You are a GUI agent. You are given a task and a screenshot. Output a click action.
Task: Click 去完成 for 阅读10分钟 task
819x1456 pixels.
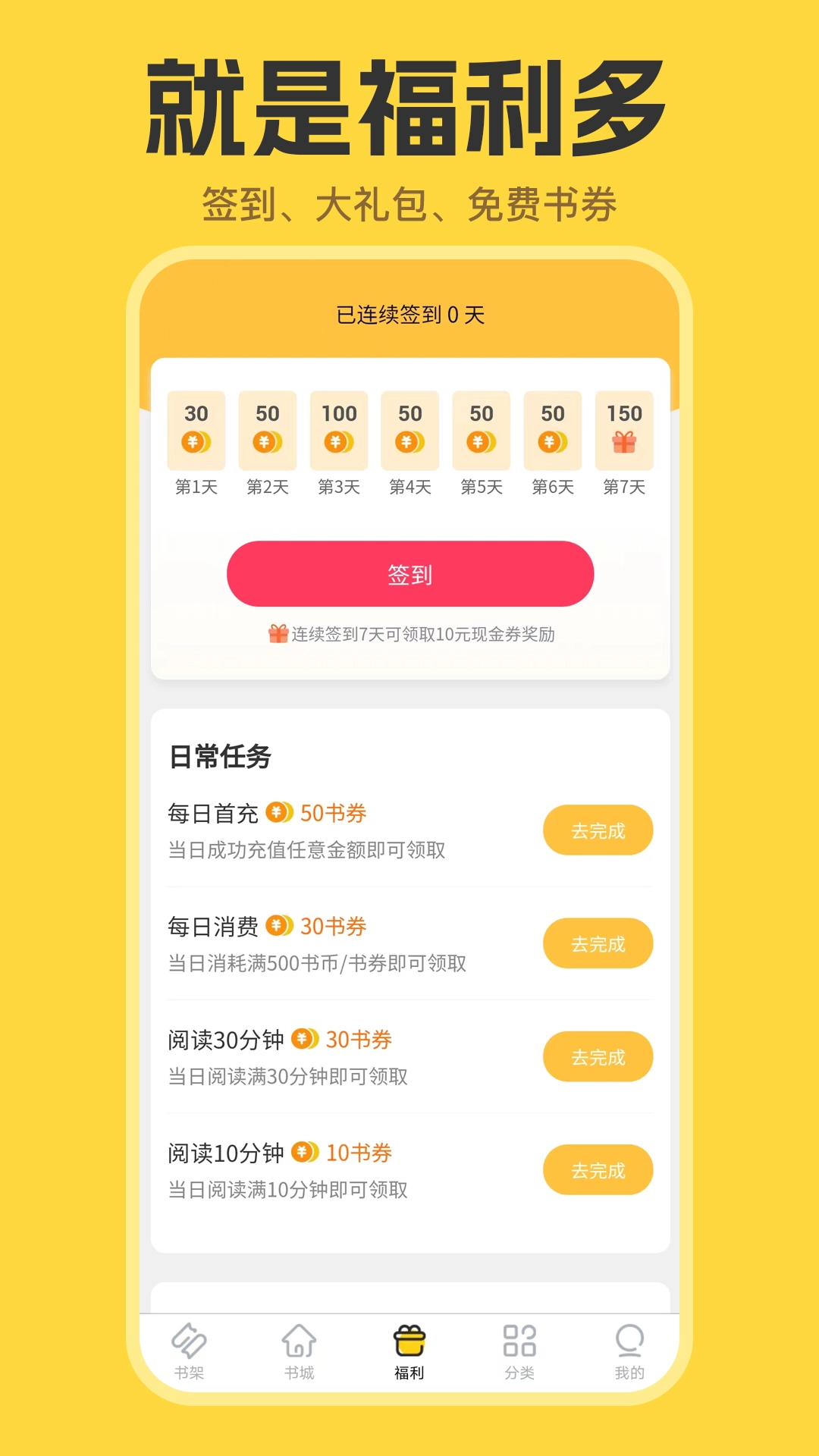coord(598,1170)
